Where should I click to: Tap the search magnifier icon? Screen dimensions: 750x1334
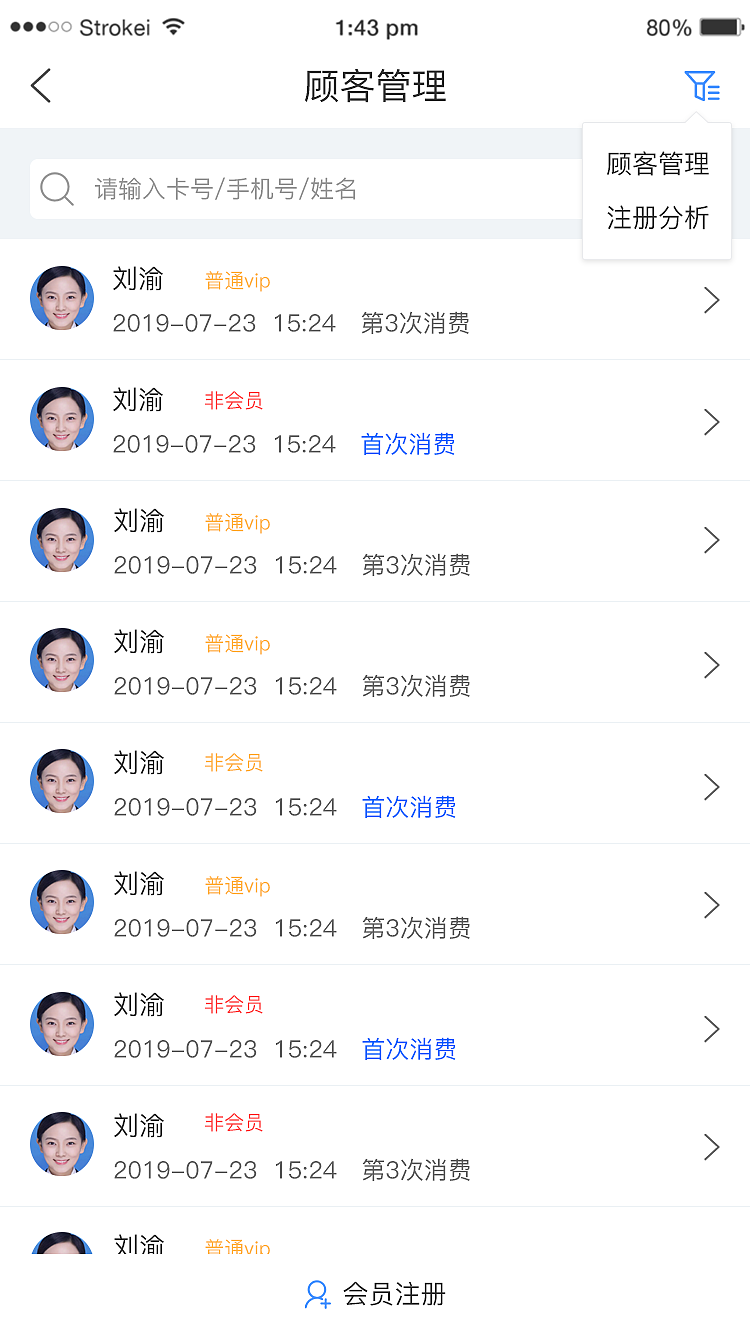coord(57,188)
